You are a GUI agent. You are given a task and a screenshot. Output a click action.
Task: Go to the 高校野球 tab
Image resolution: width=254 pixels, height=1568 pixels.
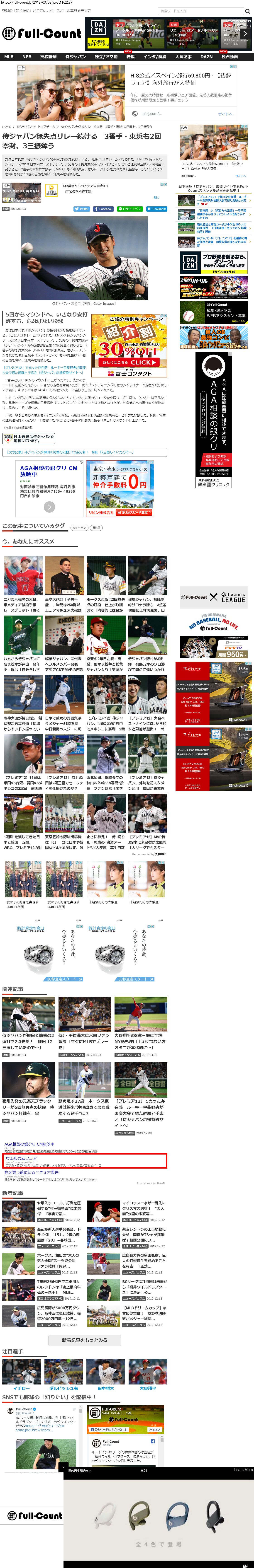point(48,57)
